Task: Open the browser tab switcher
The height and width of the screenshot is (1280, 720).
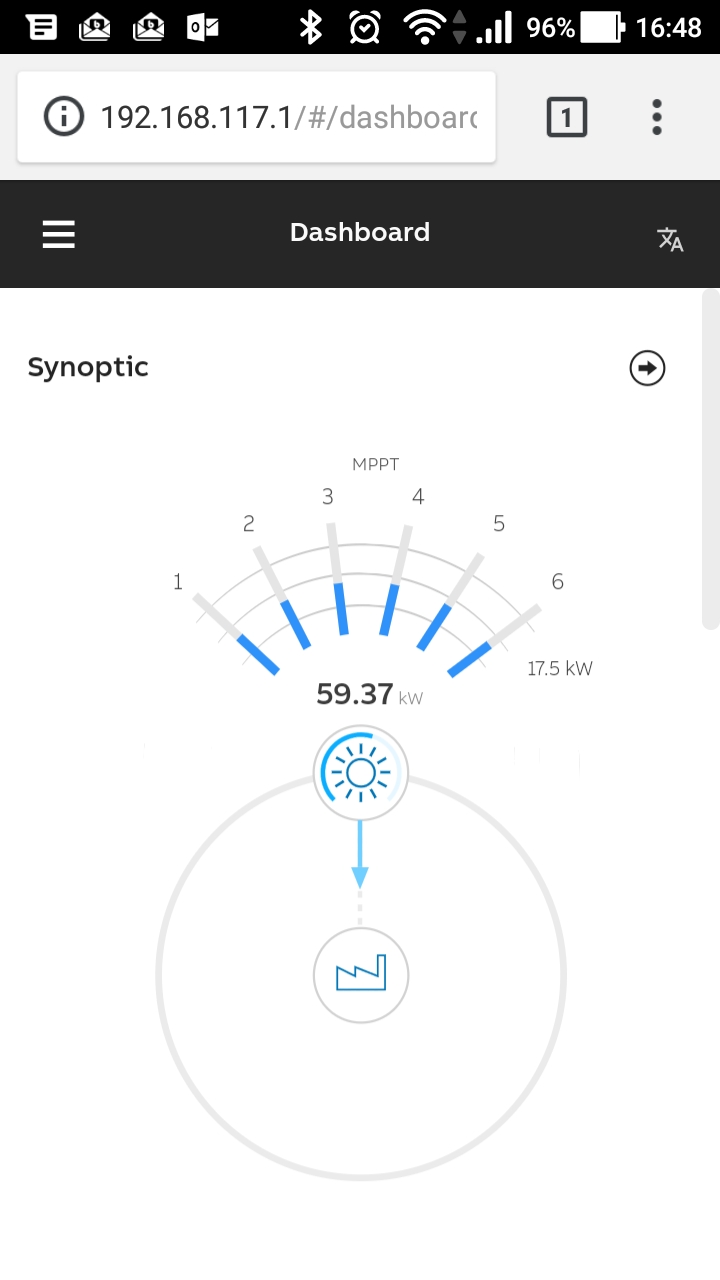Action: [x=566, y=118]
